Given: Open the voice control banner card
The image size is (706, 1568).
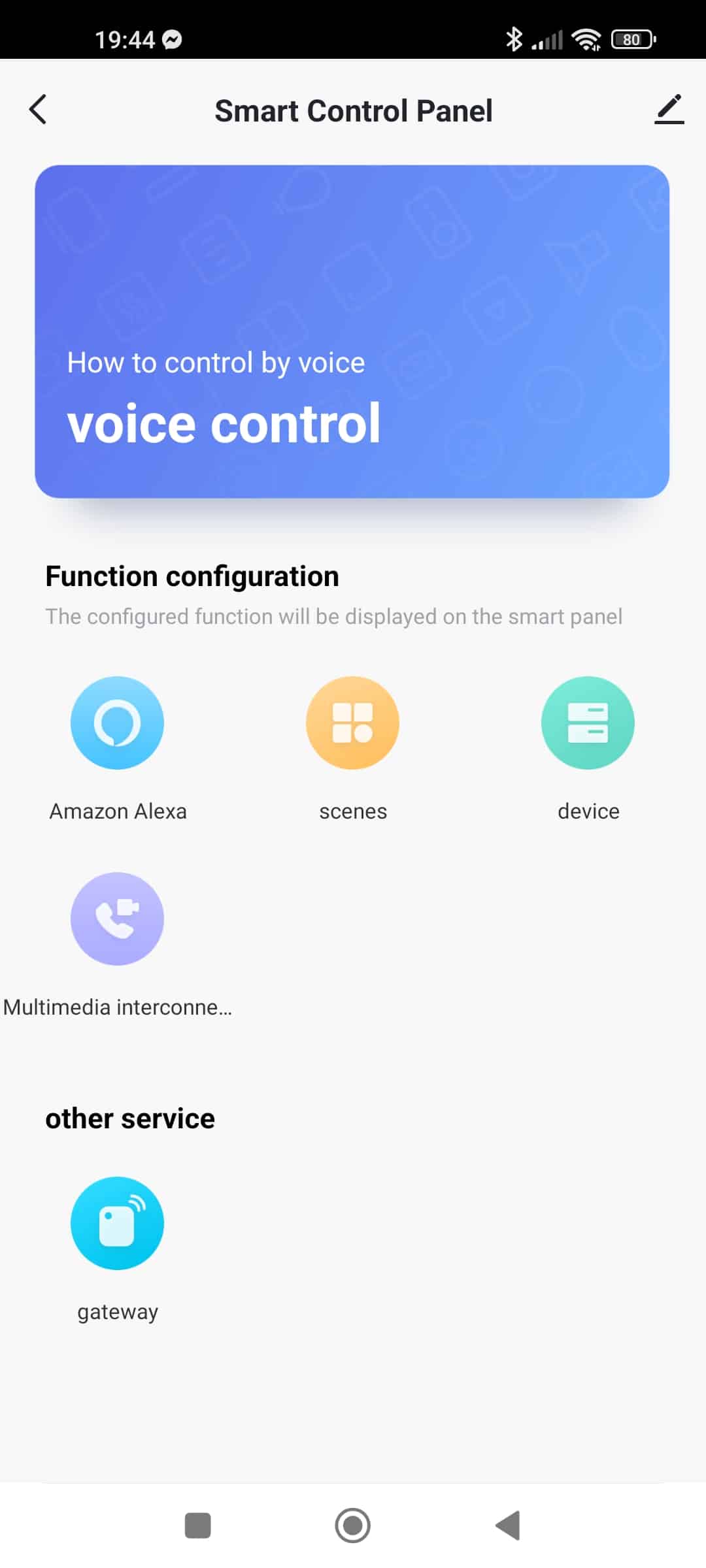Looking at the screenshot, I should 352,331.
